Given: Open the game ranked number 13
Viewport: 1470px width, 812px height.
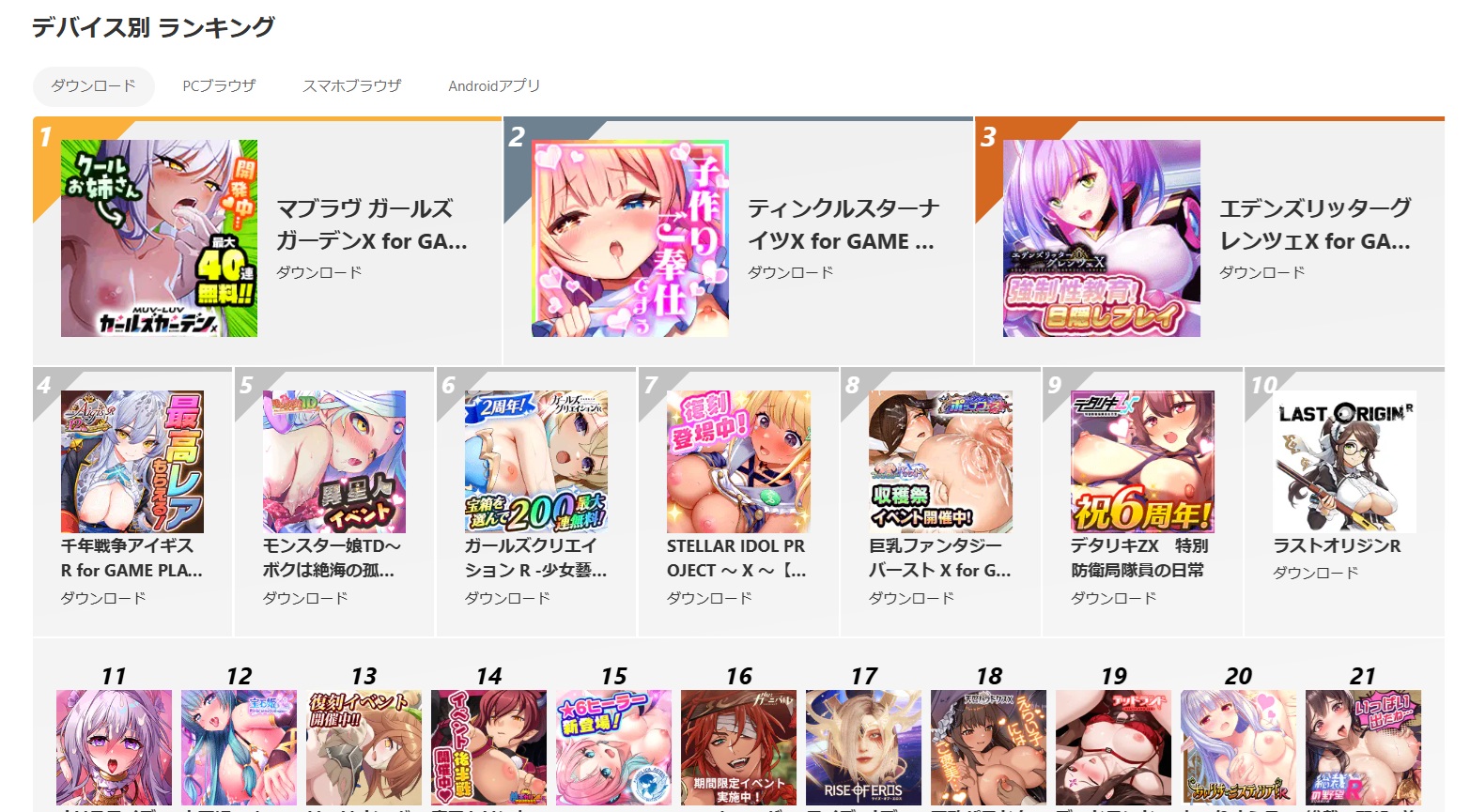Looking at the screenshot, I should pos(364,747).
